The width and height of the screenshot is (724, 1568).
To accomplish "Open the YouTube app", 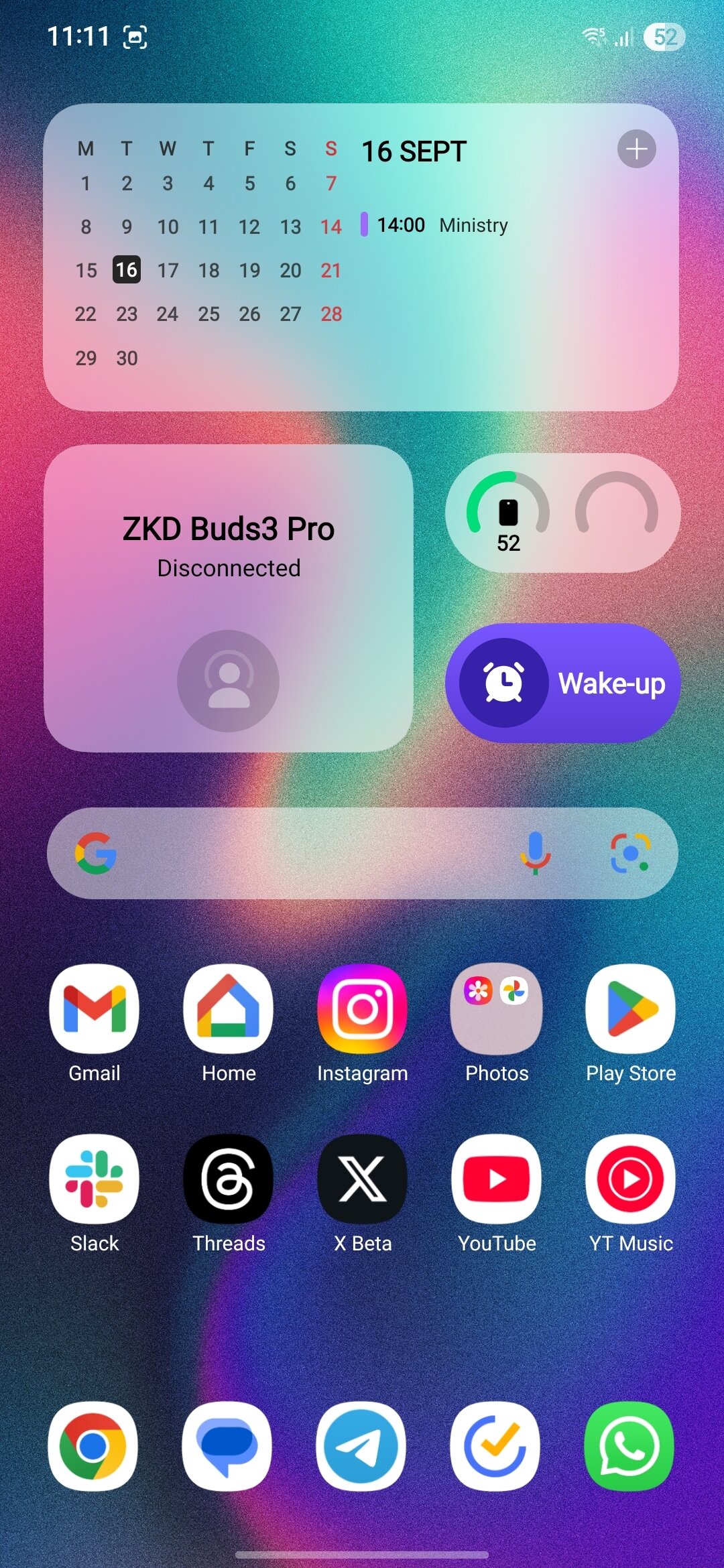I will pos(496,1179).
